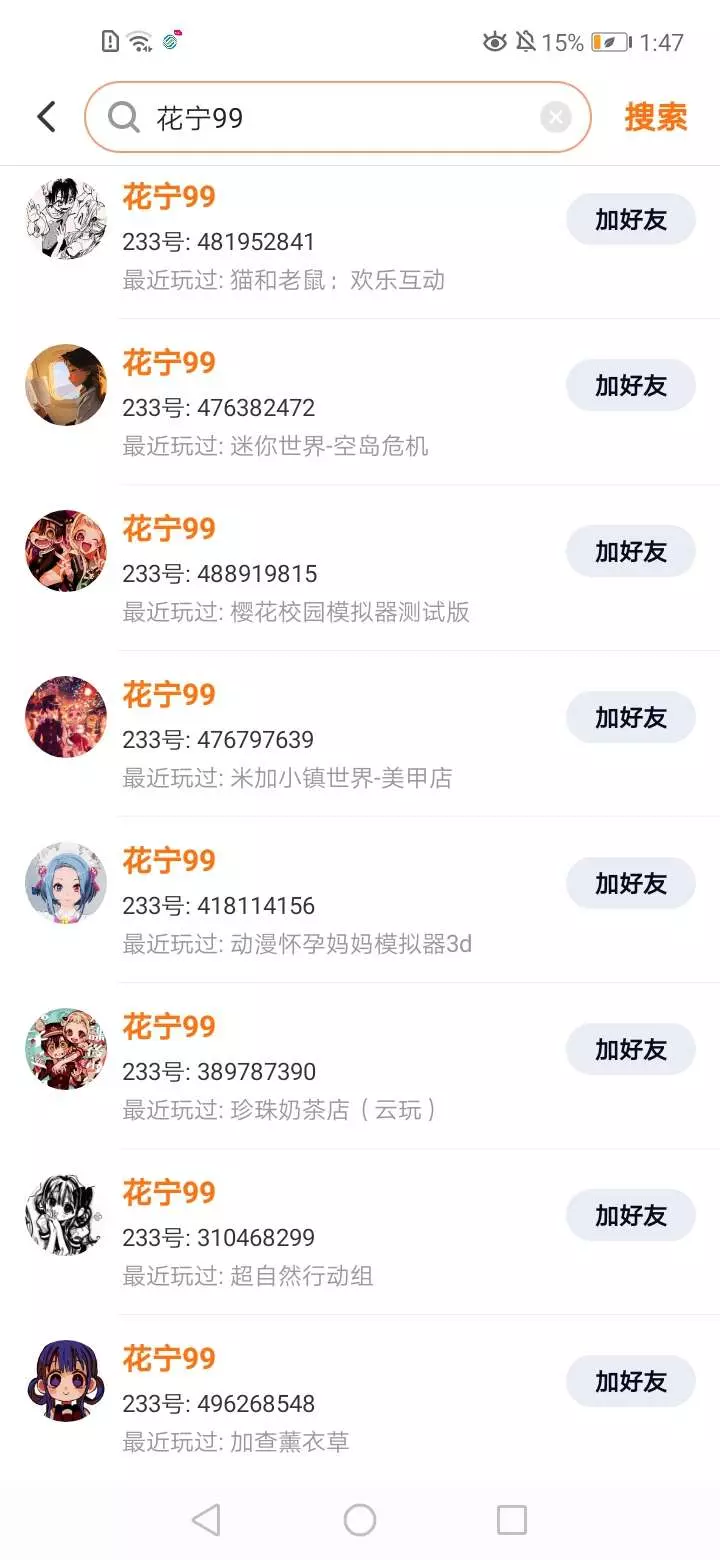This screenshot has width=720, height=1560.
Task: Add user 476382472 as a friend
Action: [631, 385]
